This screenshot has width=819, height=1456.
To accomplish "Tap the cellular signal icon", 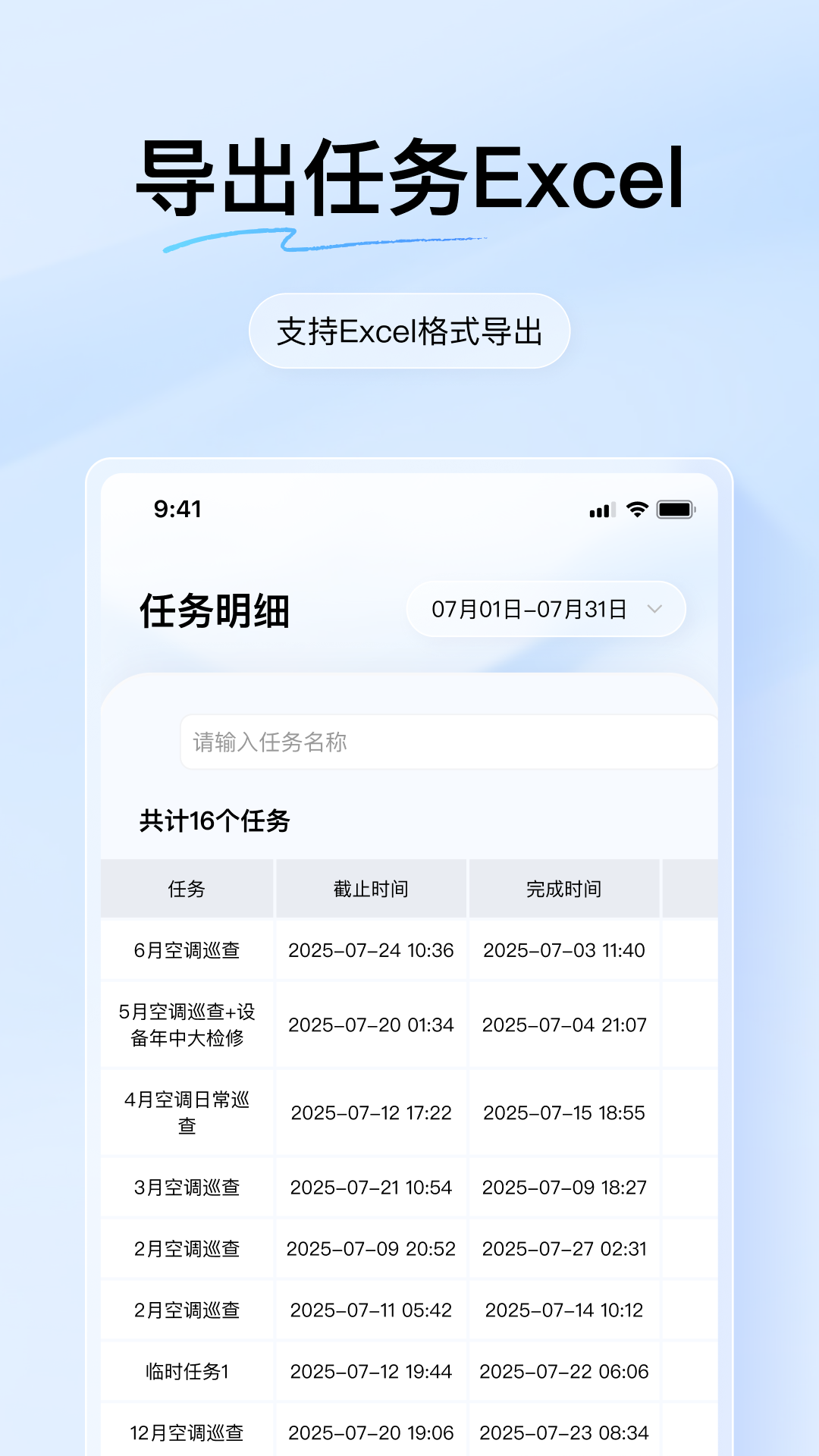I will tap(601, 510).
